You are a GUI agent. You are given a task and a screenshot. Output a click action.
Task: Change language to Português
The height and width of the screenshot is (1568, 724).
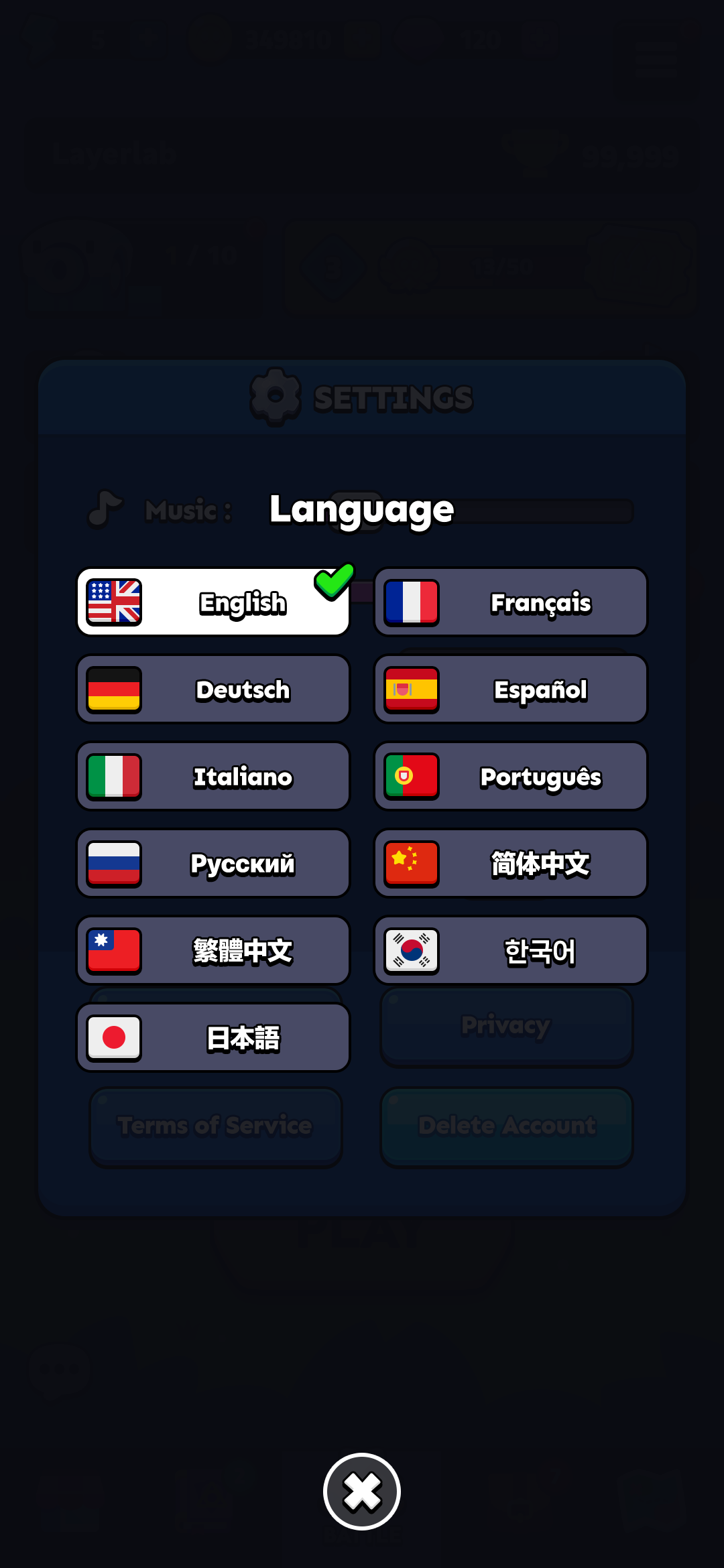coord(511,776)
